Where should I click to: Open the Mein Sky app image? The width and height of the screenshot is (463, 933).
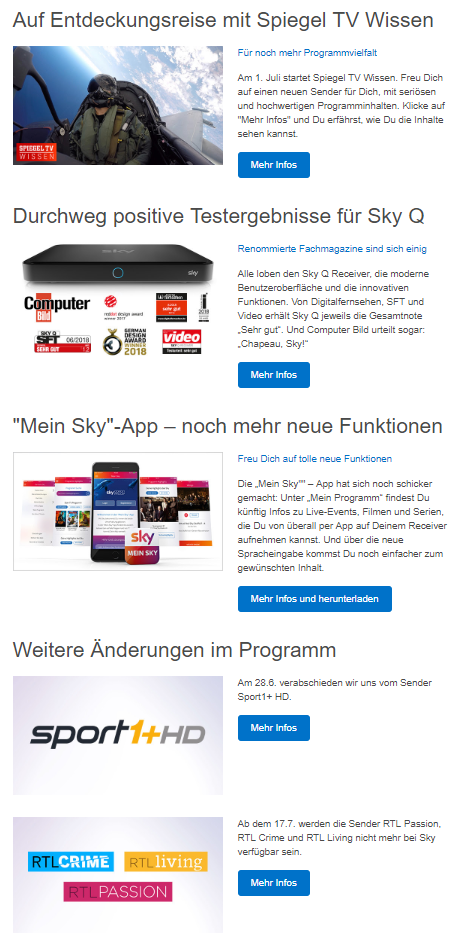coord(118,511)
